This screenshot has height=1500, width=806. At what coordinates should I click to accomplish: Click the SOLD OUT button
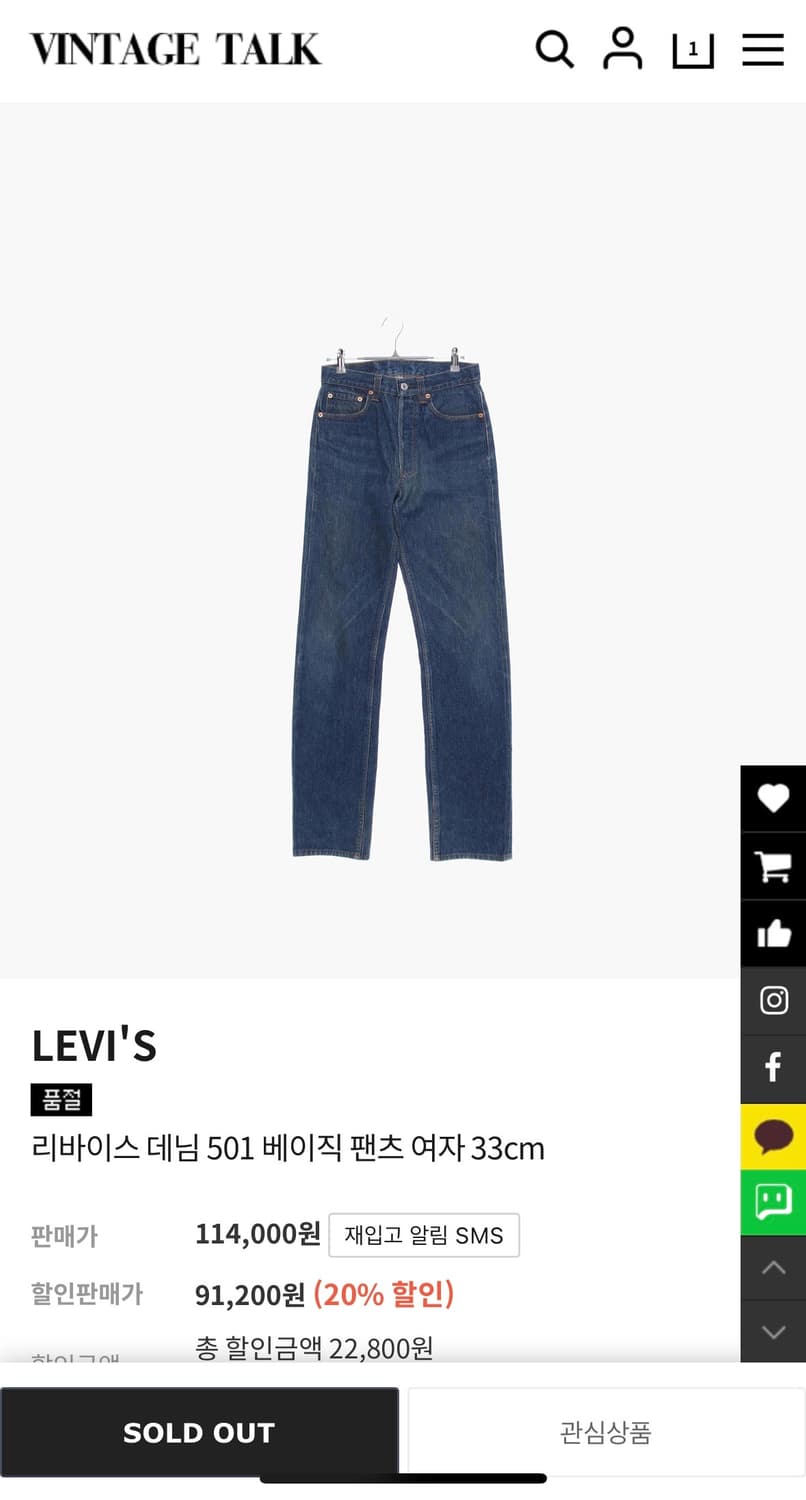tap(199, 1432)
